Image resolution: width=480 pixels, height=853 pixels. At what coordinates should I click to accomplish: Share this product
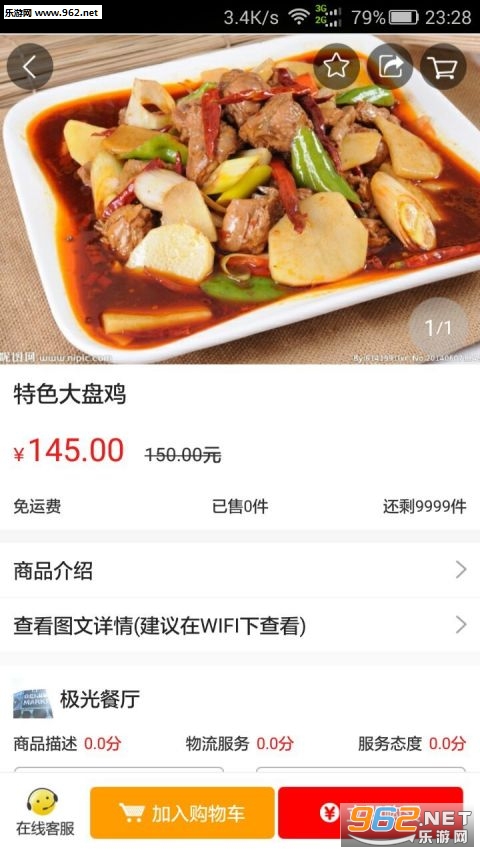[x=390, y=66]
